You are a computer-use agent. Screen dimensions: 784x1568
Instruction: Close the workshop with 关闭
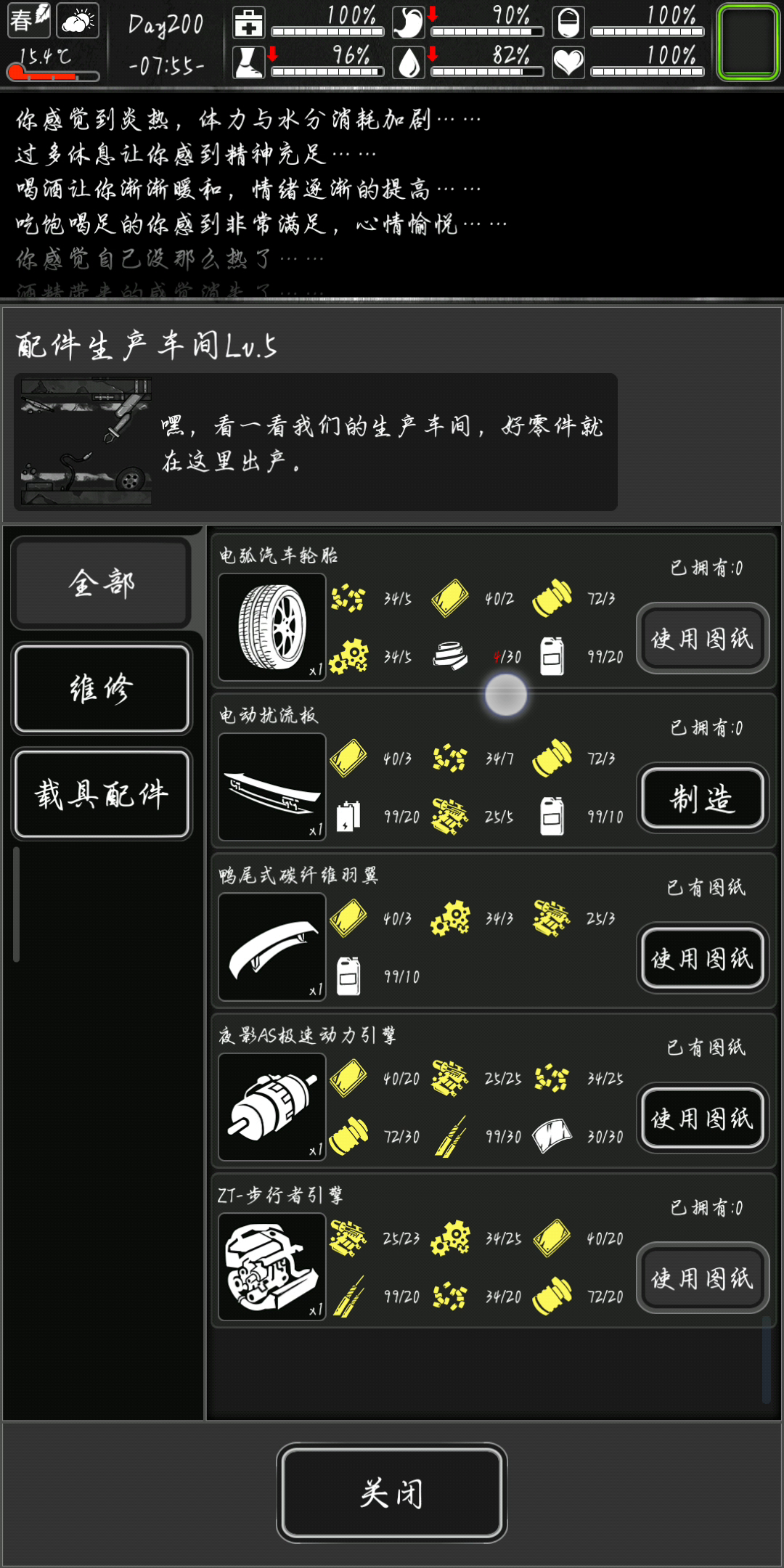click(x=392, y=1493)
